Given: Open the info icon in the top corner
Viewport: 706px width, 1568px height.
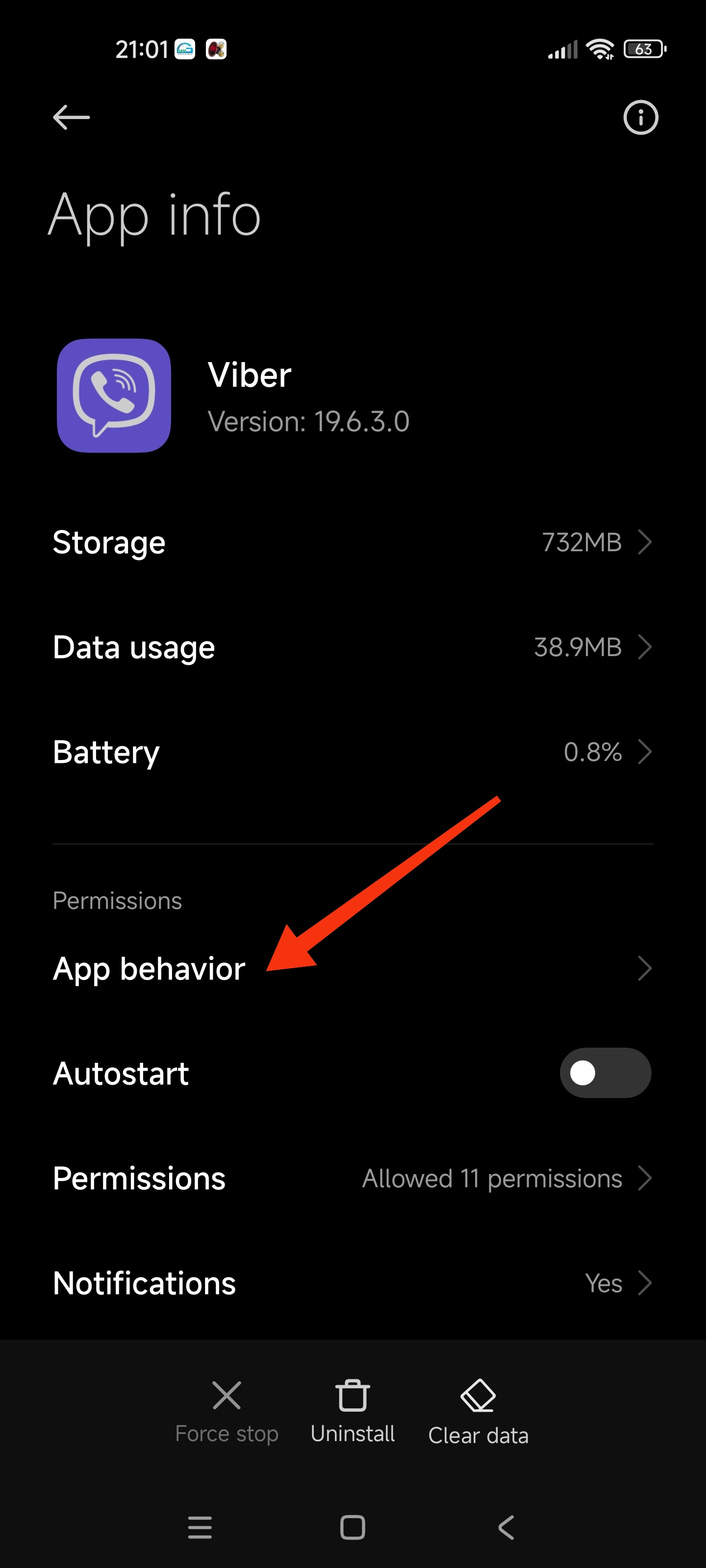Looking at the screenshot, I should [x=640, y=118].
